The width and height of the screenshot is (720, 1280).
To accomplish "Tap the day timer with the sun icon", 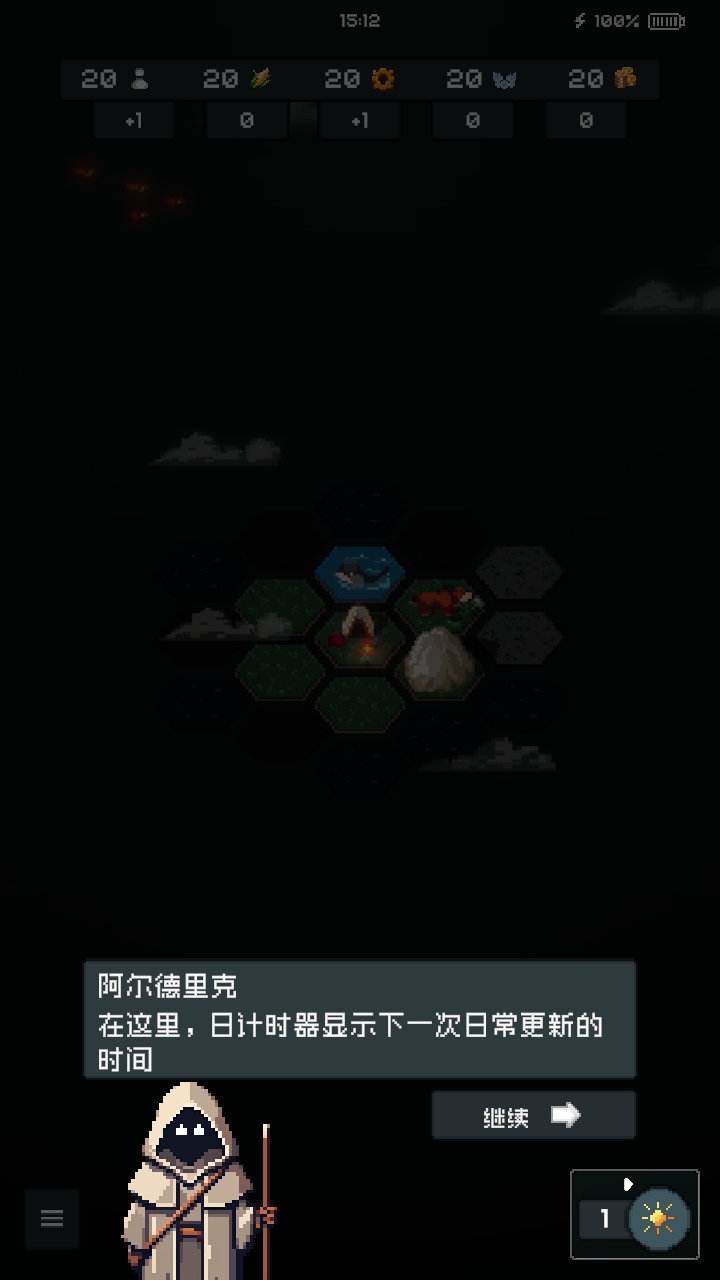I will [x=636, y=1216].
